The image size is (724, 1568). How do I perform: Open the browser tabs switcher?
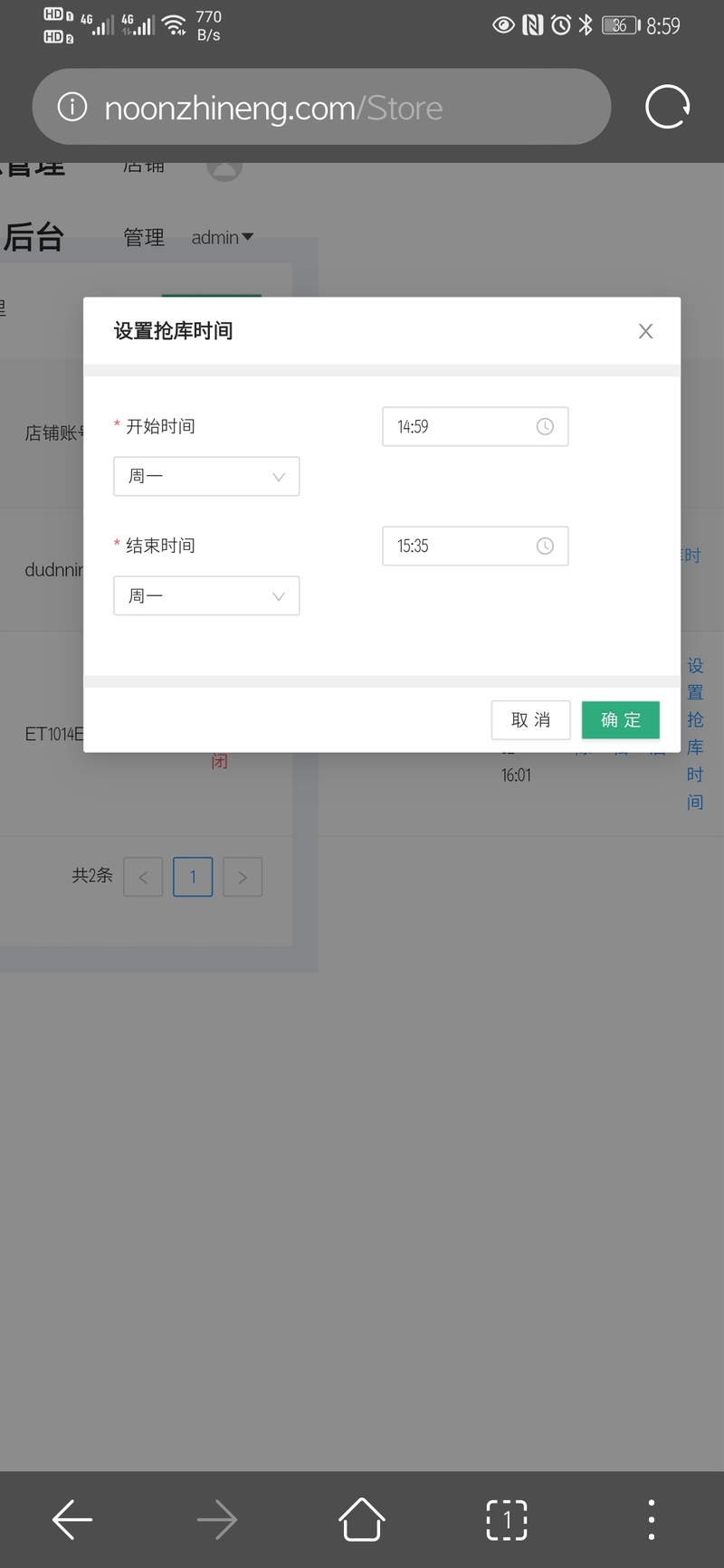pyautogui.click(x=507, y=1519)
